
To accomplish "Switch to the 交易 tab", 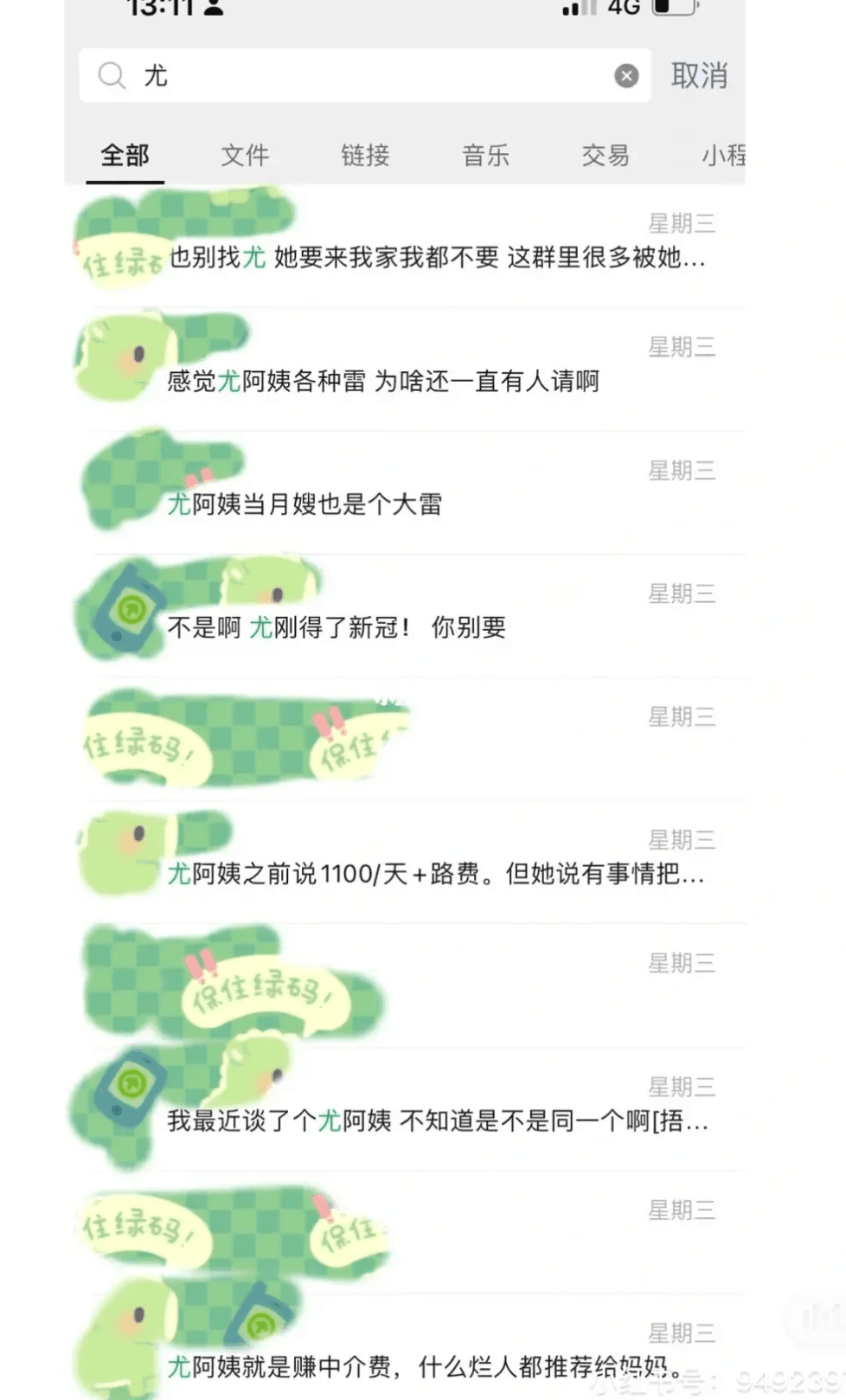I will [x=606, y=156].
